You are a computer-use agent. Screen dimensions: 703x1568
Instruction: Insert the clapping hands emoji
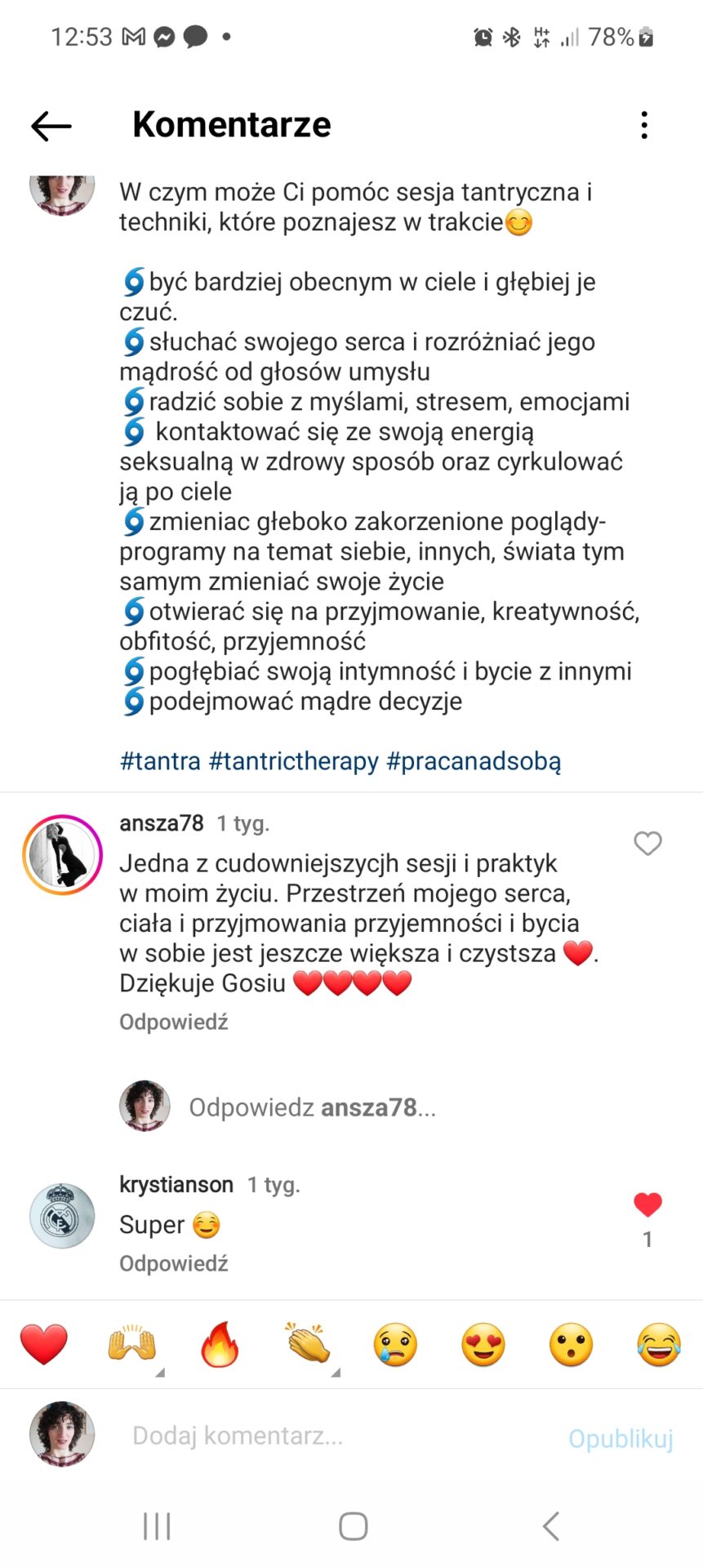[x=308, y=1345]
